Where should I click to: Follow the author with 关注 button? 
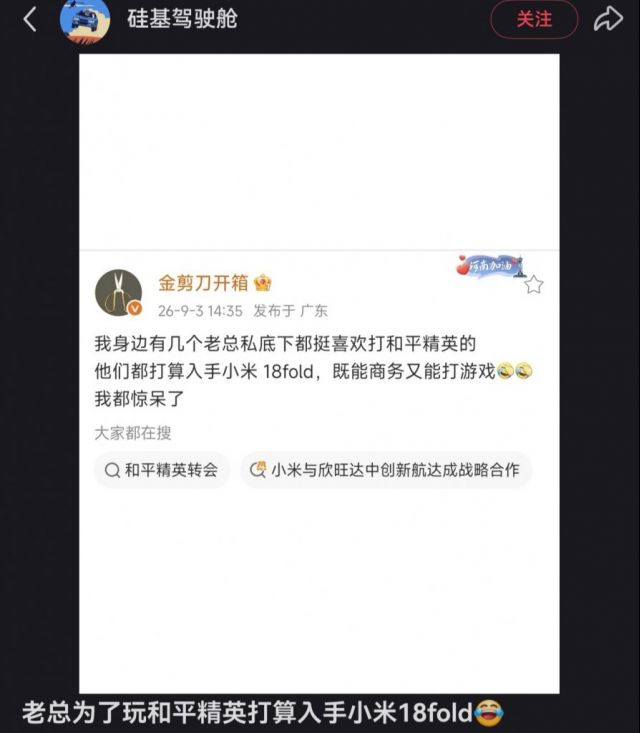(534, 20)
